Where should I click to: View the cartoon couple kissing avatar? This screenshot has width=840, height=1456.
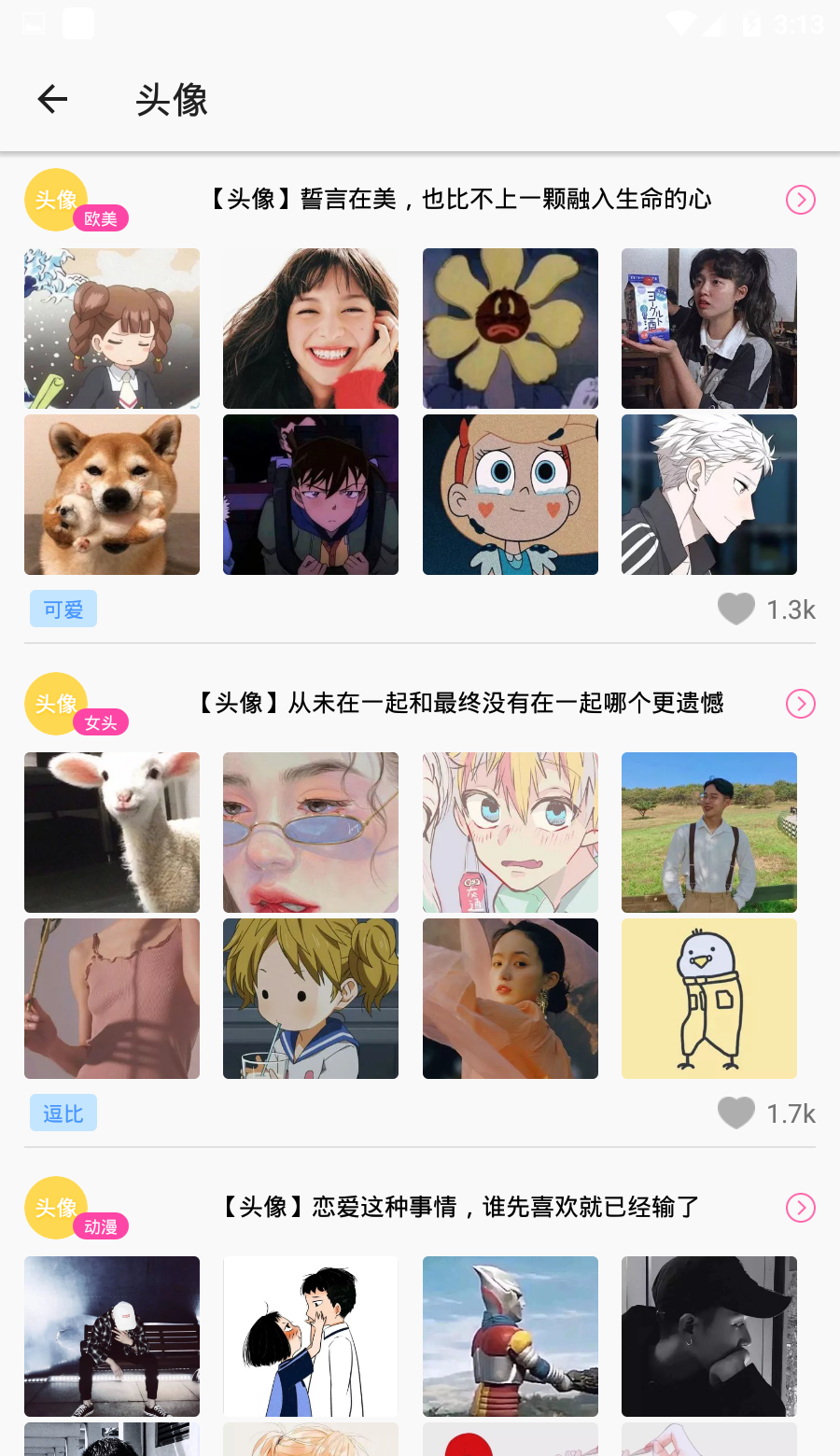311,1337
